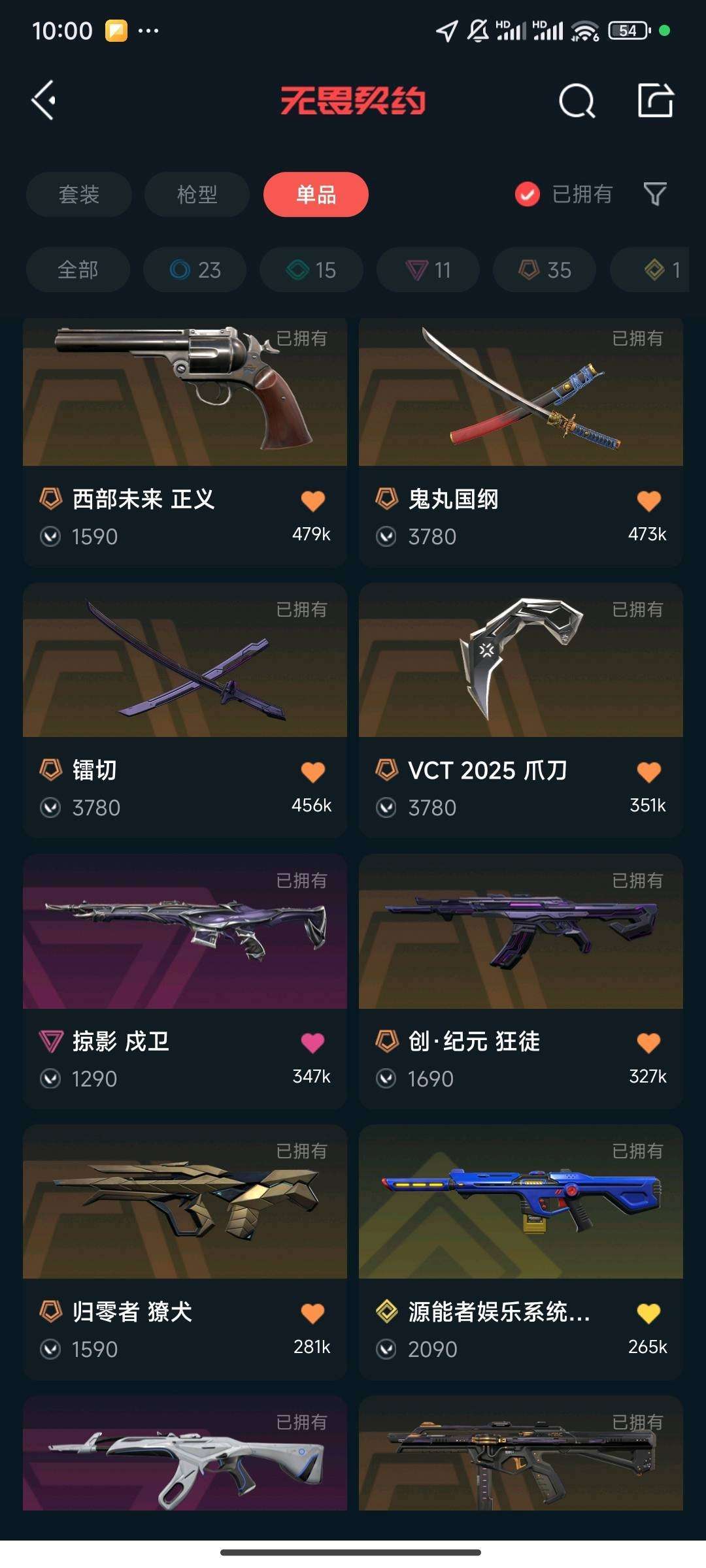Go back using the top-left arrow
The height and width of the screenshot is (1568, 706).
[x=44, y=101]
